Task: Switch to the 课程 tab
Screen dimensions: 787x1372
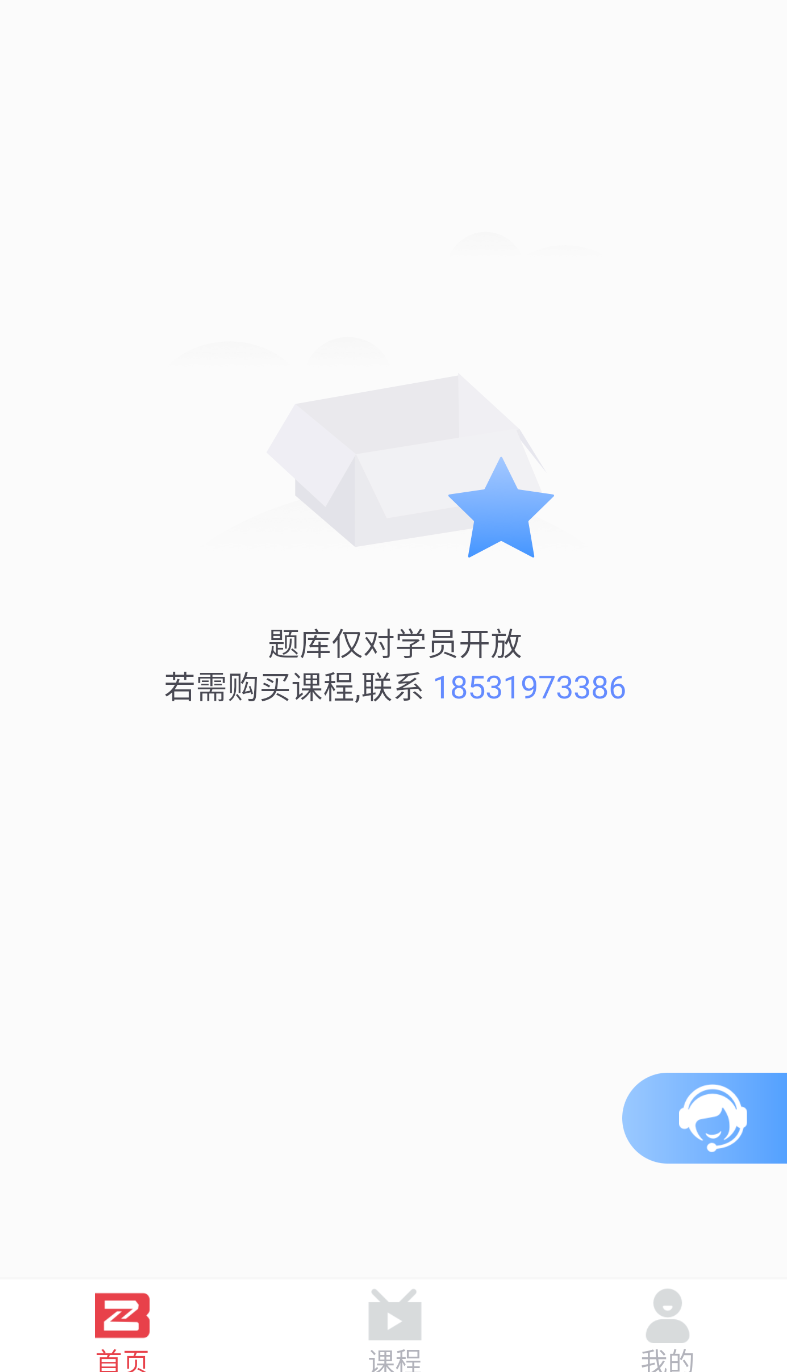Action: coord(394,1330)
